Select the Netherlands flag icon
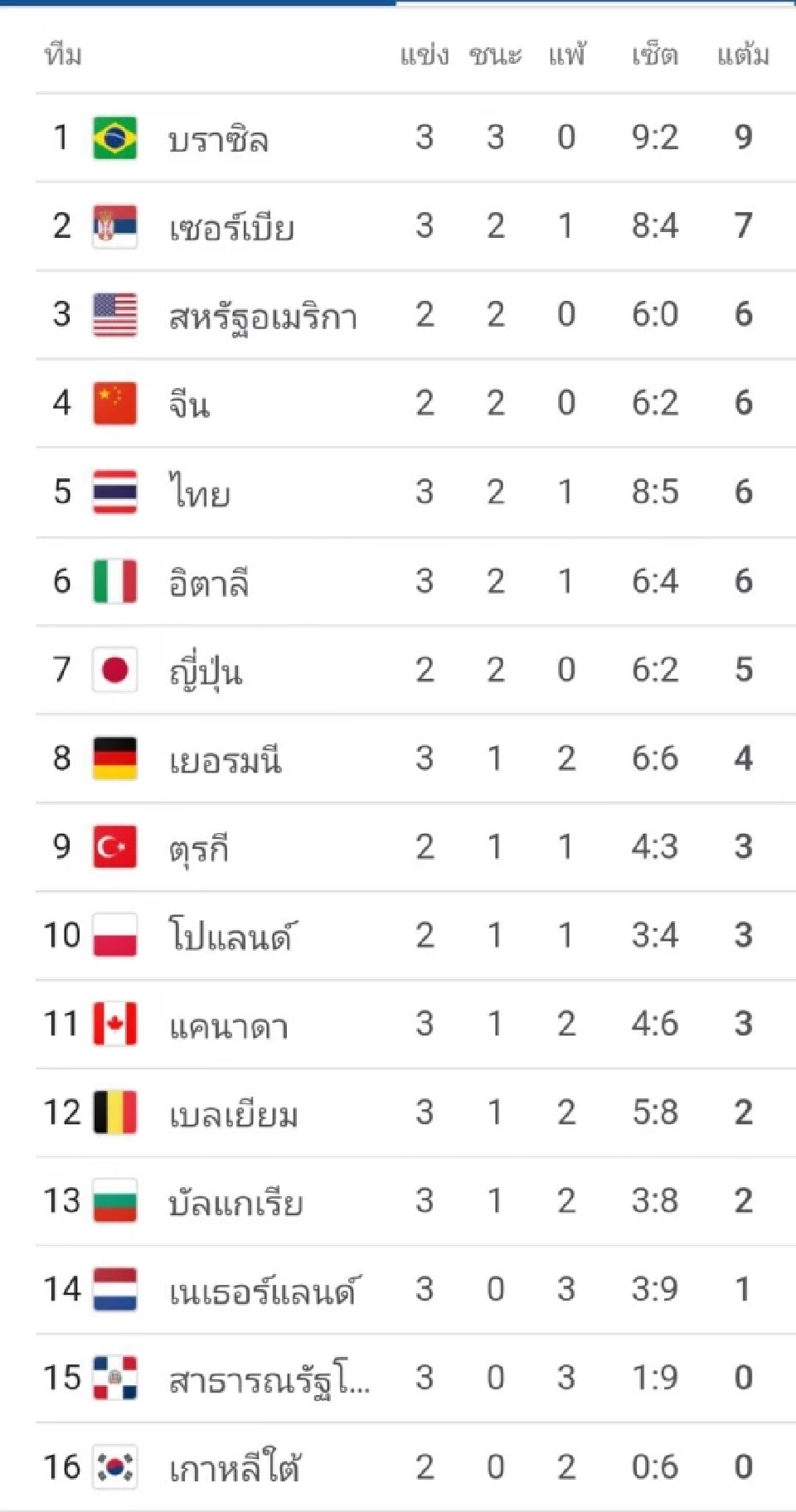 (115, 1291)
